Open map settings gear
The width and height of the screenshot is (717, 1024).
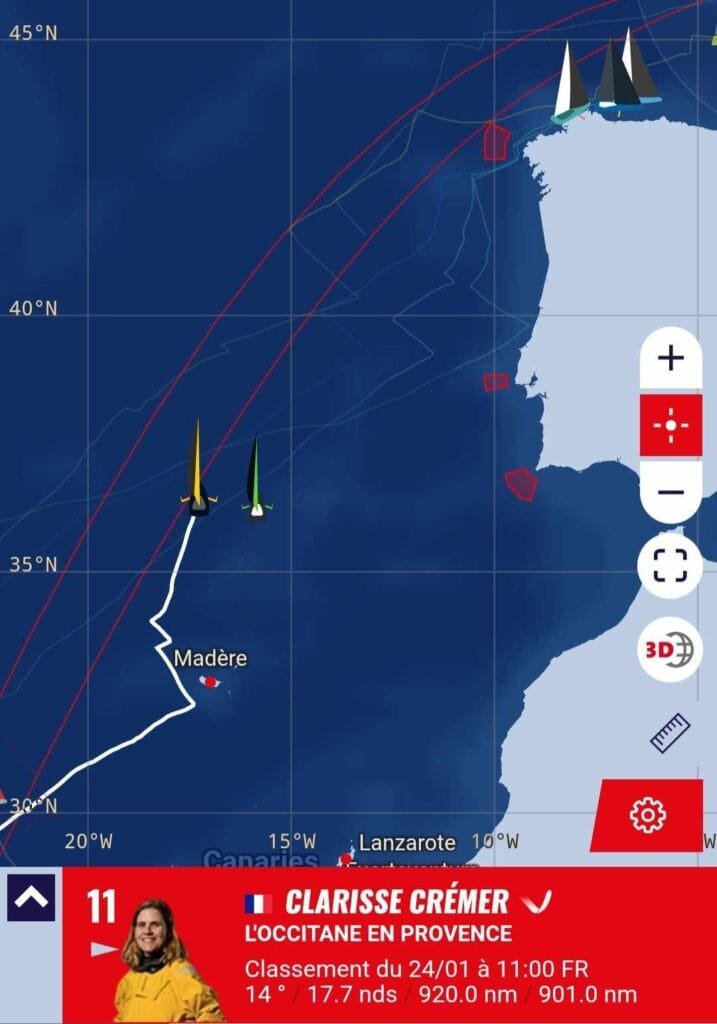tap(648, 815)
